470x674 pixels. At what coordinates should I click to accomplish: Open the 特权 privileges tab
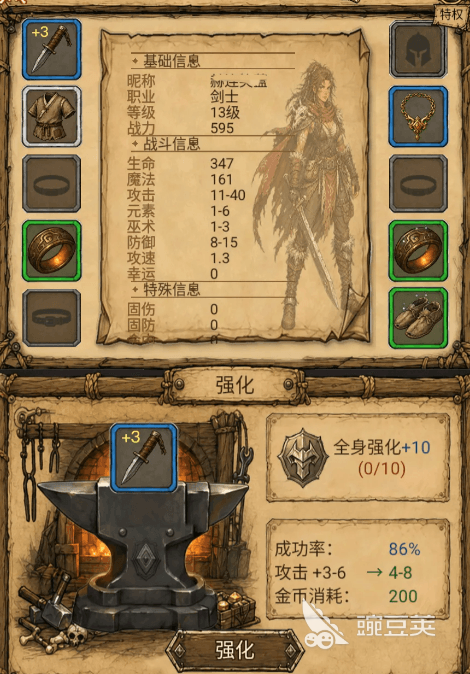451,15
